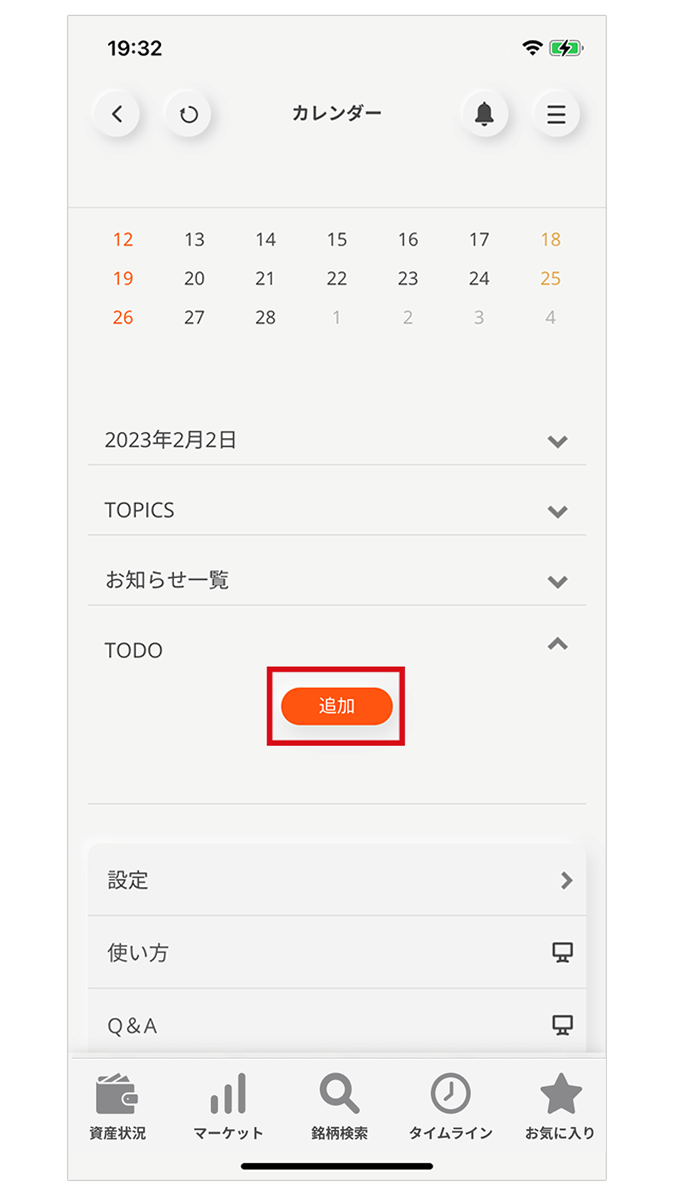Collapse the TODO section

[x=557, y=645]
